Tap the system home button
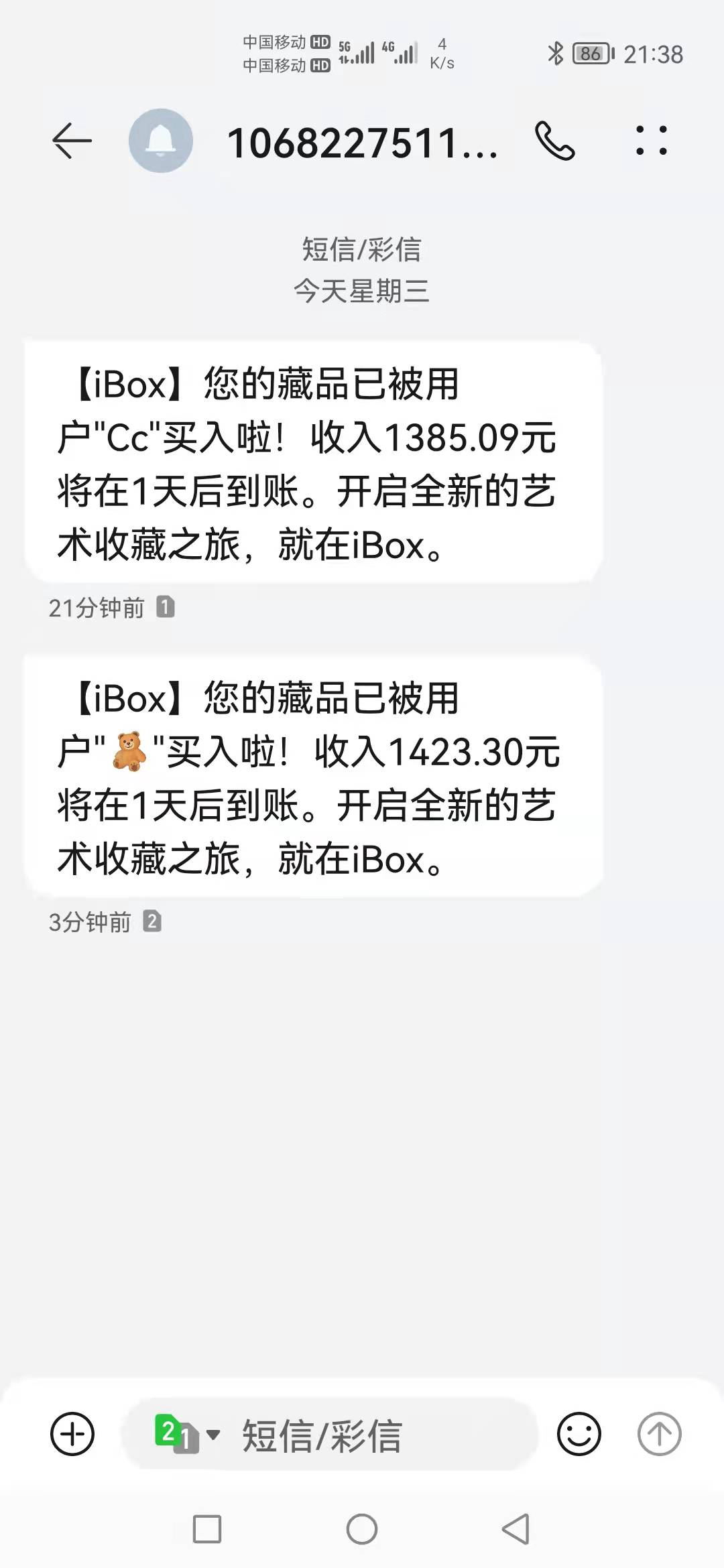Viewport: 724px width, 1568px height. coord(362,1530)
